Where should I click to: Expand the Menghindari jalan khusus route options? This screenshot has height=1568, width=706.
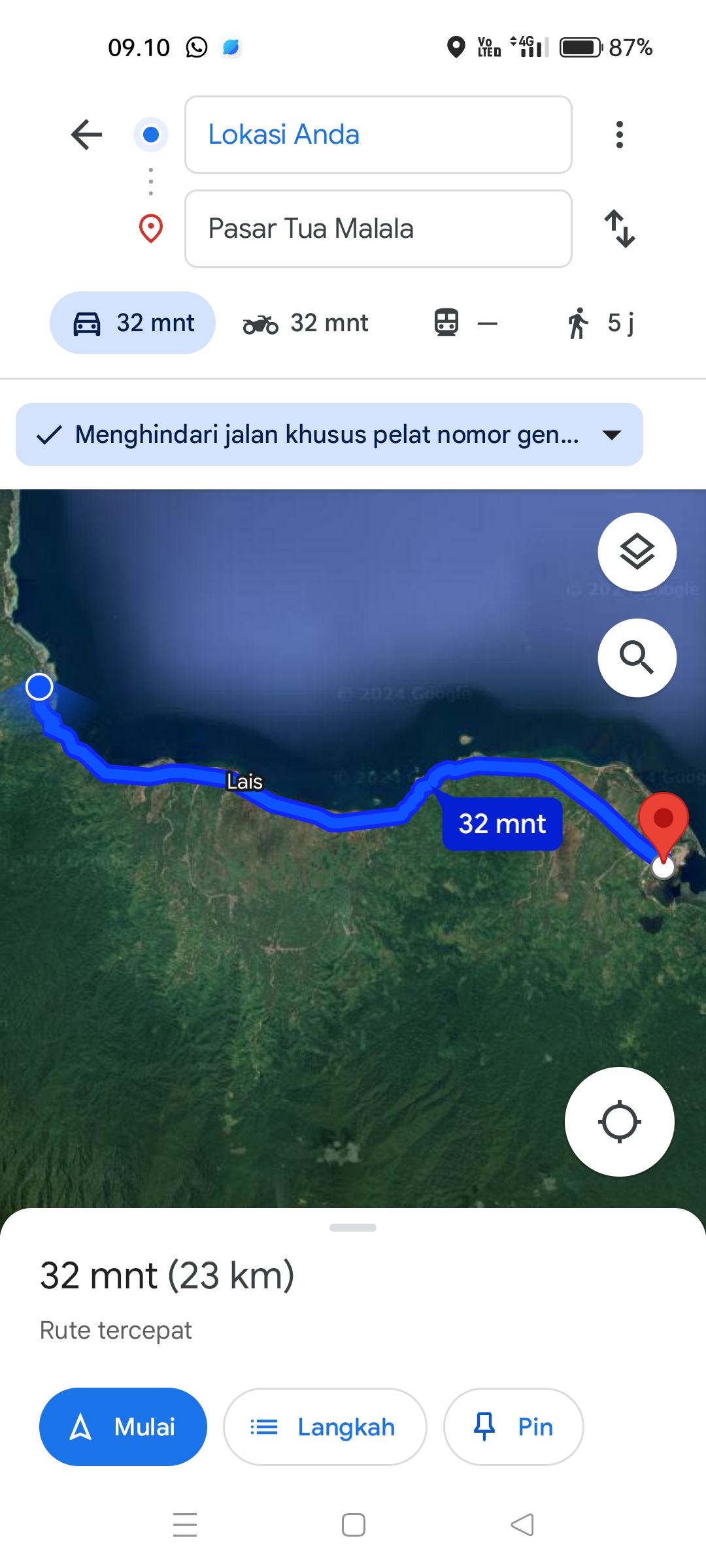click(329, 434)
